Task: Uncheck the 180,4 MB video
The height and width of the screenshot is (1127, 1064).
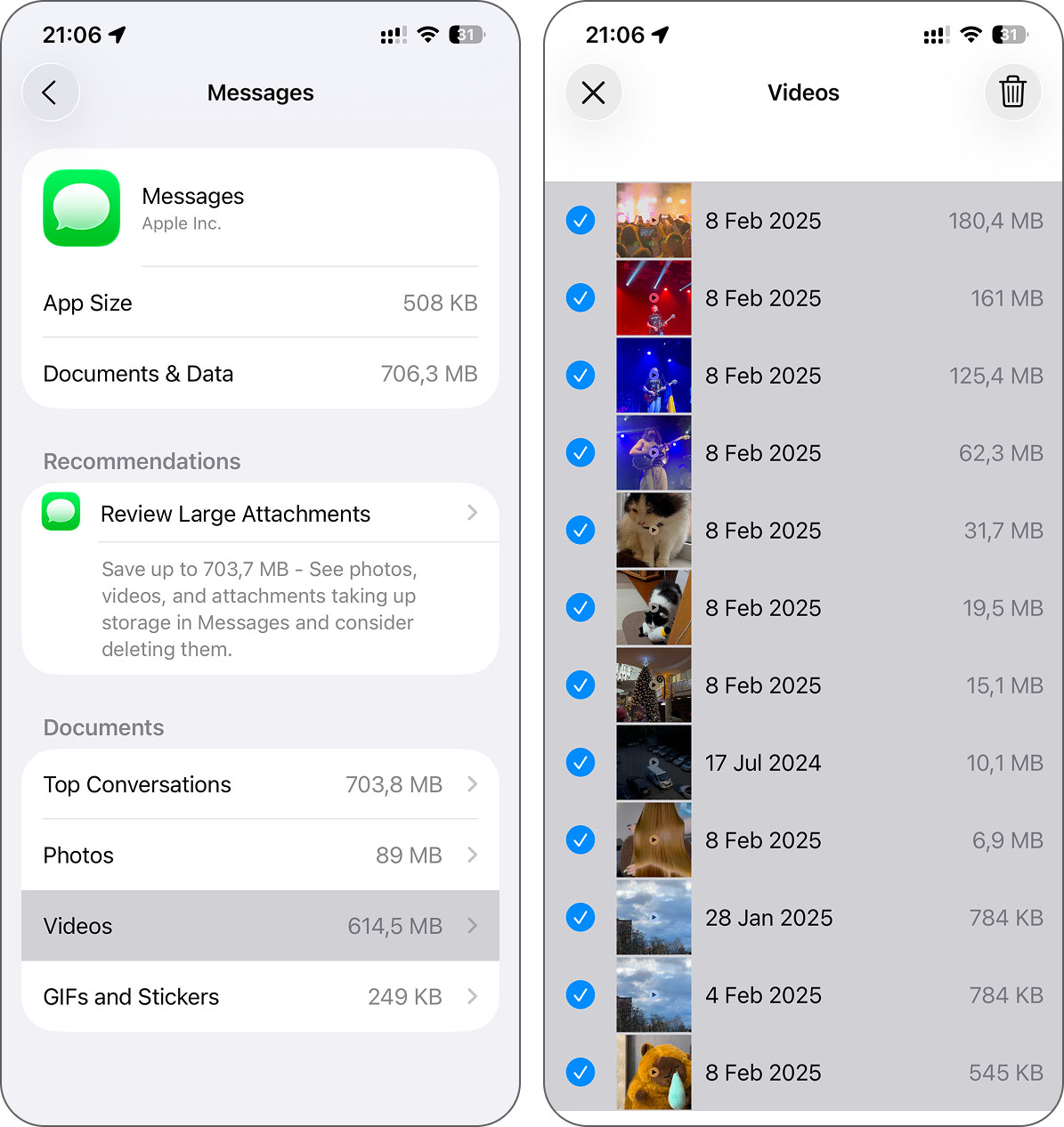Action: pyautogui.click(x=581, y=221)
